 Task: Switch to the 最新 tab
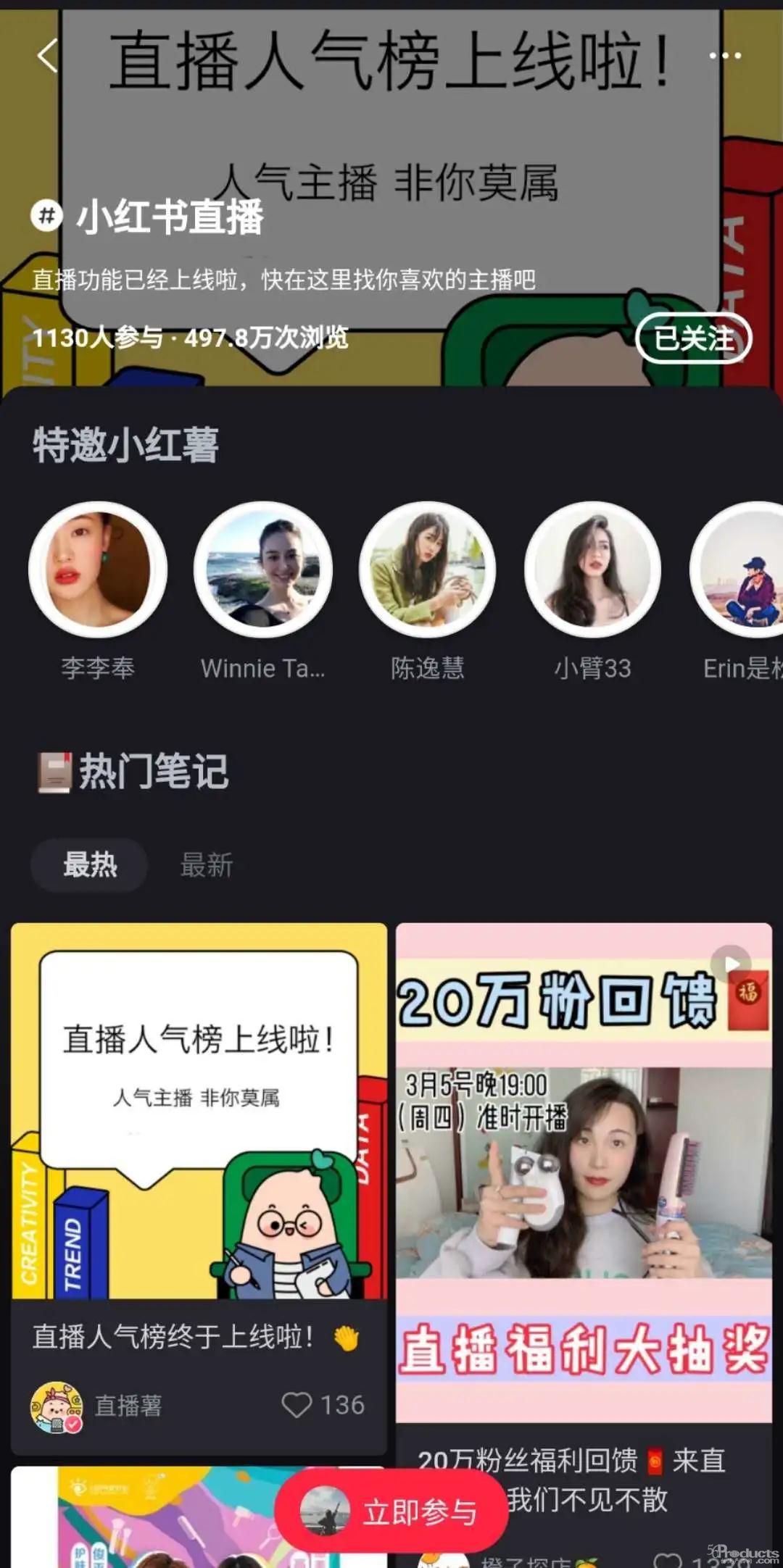point(205,866)
